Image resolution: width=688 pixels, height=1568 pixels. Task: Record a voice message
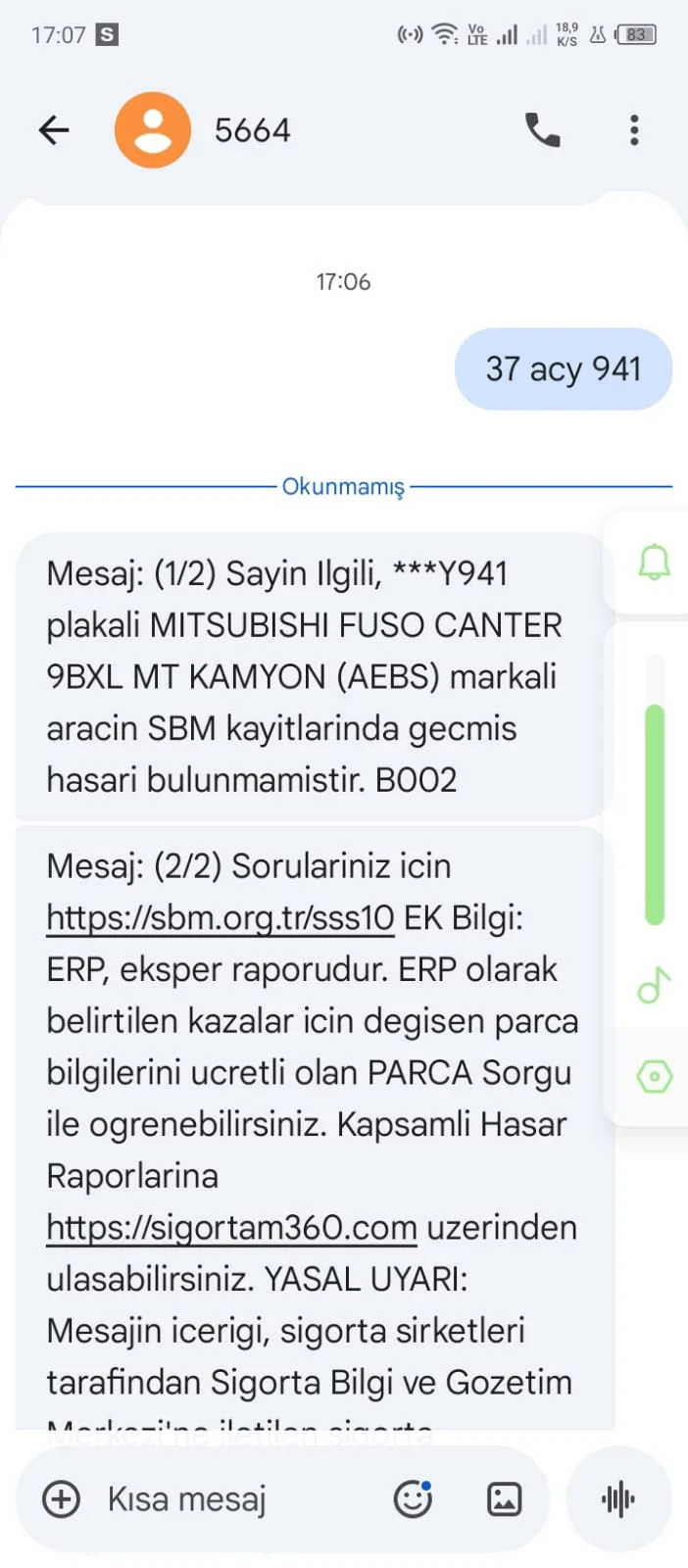coord(618,1498)
